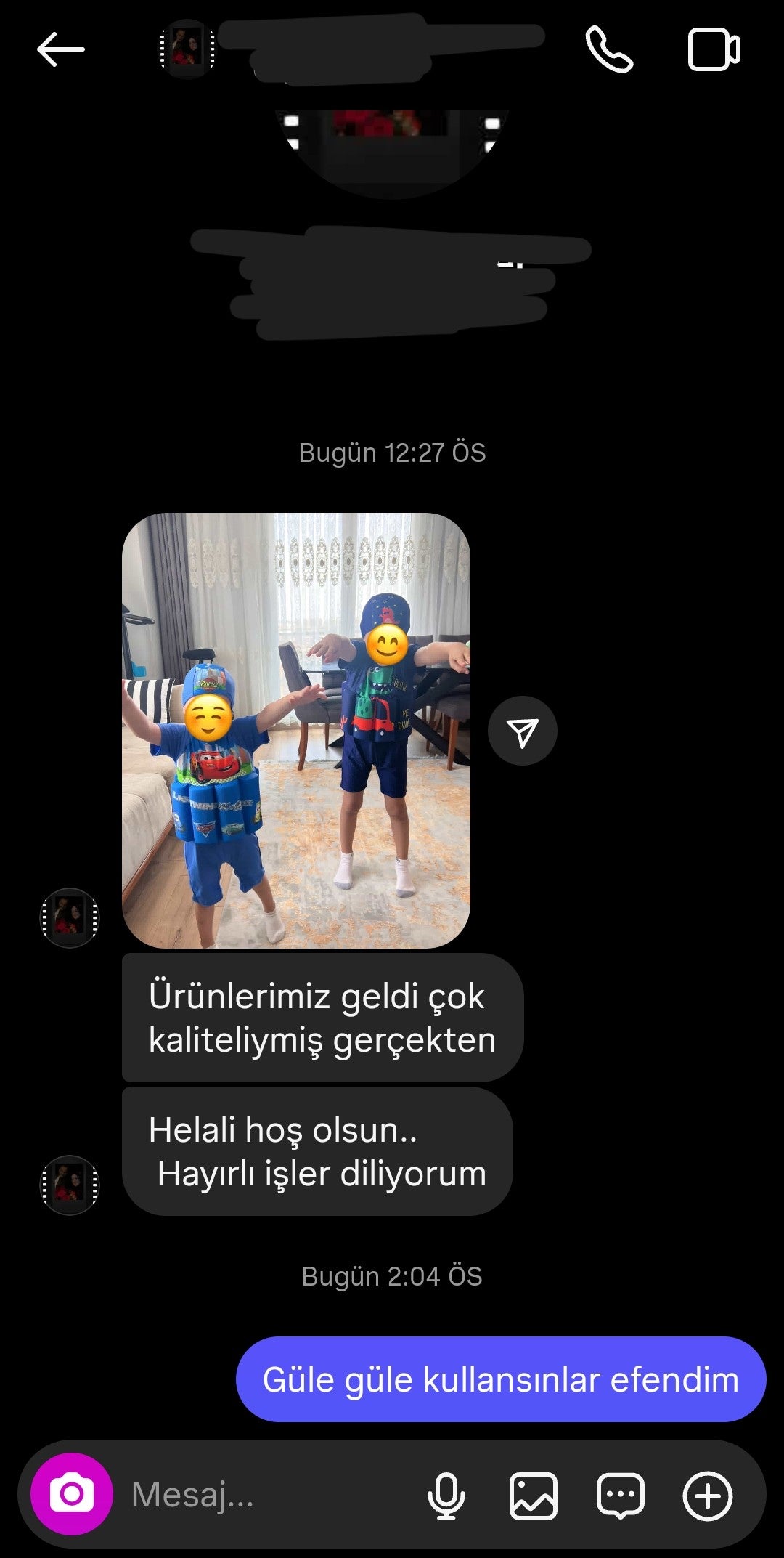Viewport: 784px width, 1558px height.
Task: Start a voice call
Action: [x=609, y=49]
